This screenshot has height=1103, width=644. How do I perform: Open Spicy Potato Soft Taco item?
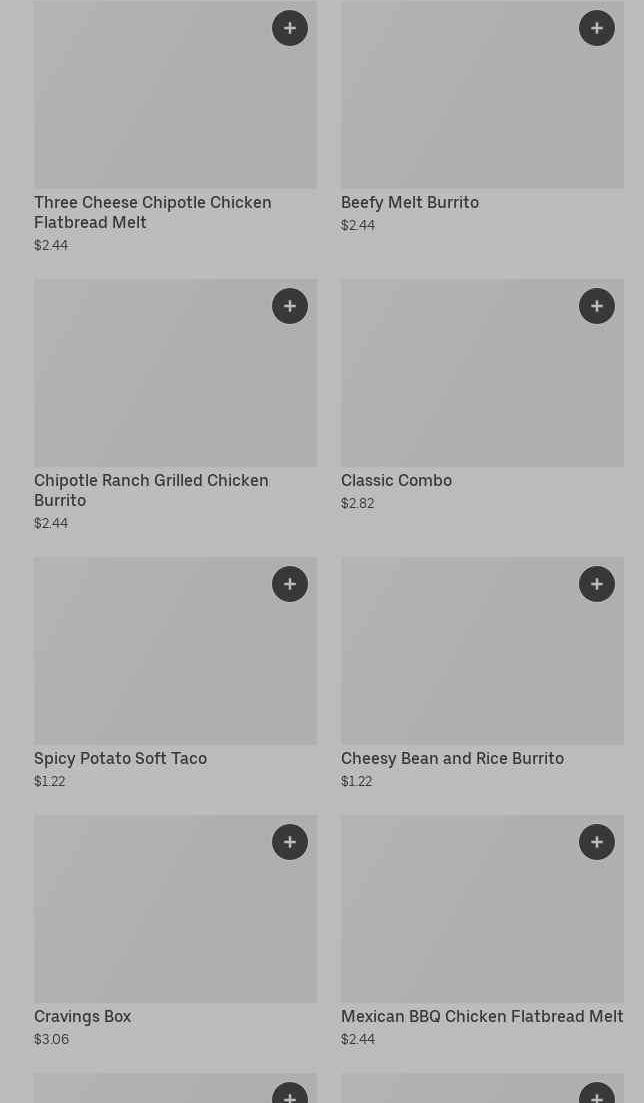[120, 758]
